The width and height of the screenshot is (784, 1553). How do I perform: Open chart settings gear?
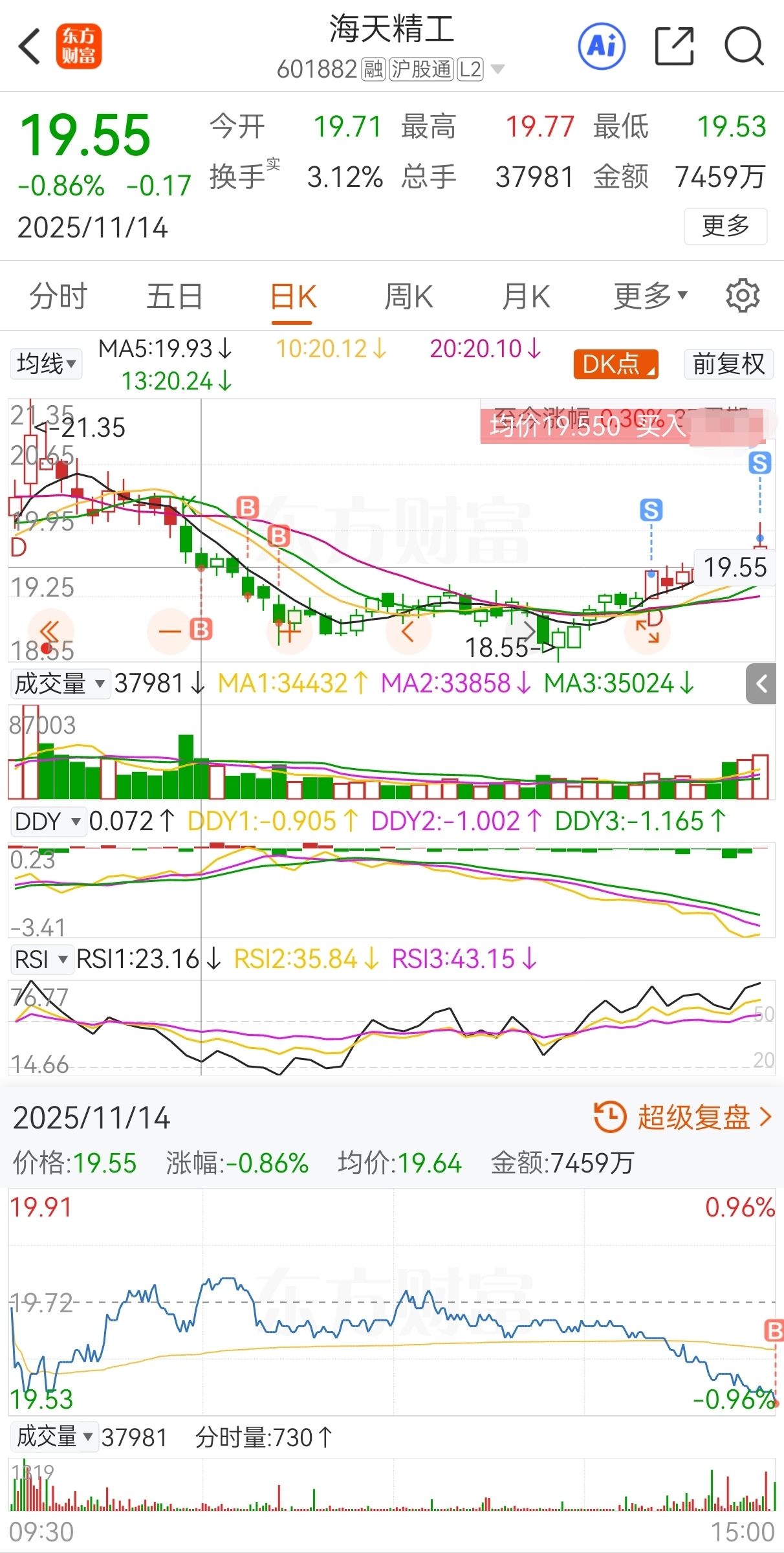(x=743, y=296)
